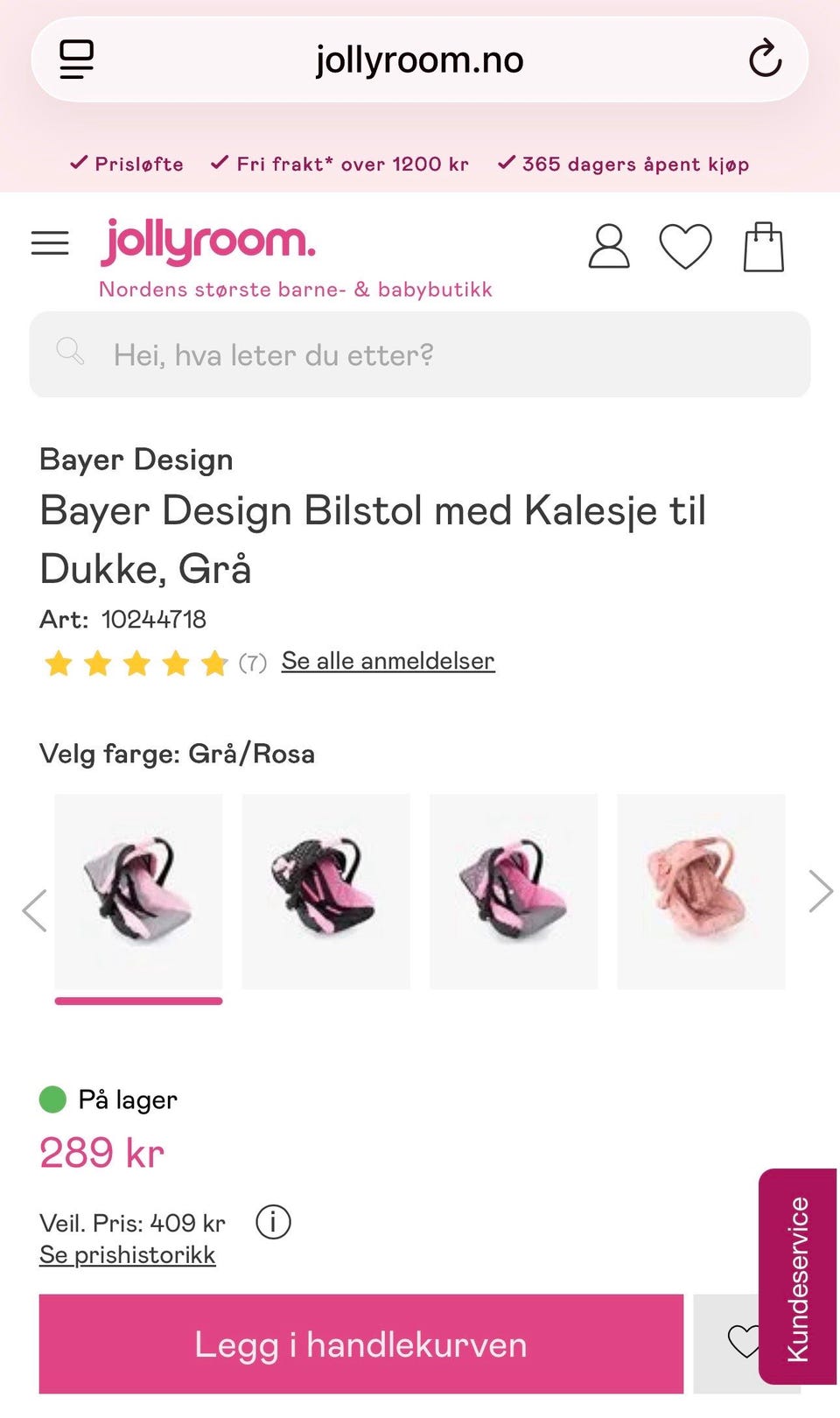Select the third pink car seat color variant

pyautogui.click(x=513, y=889)
